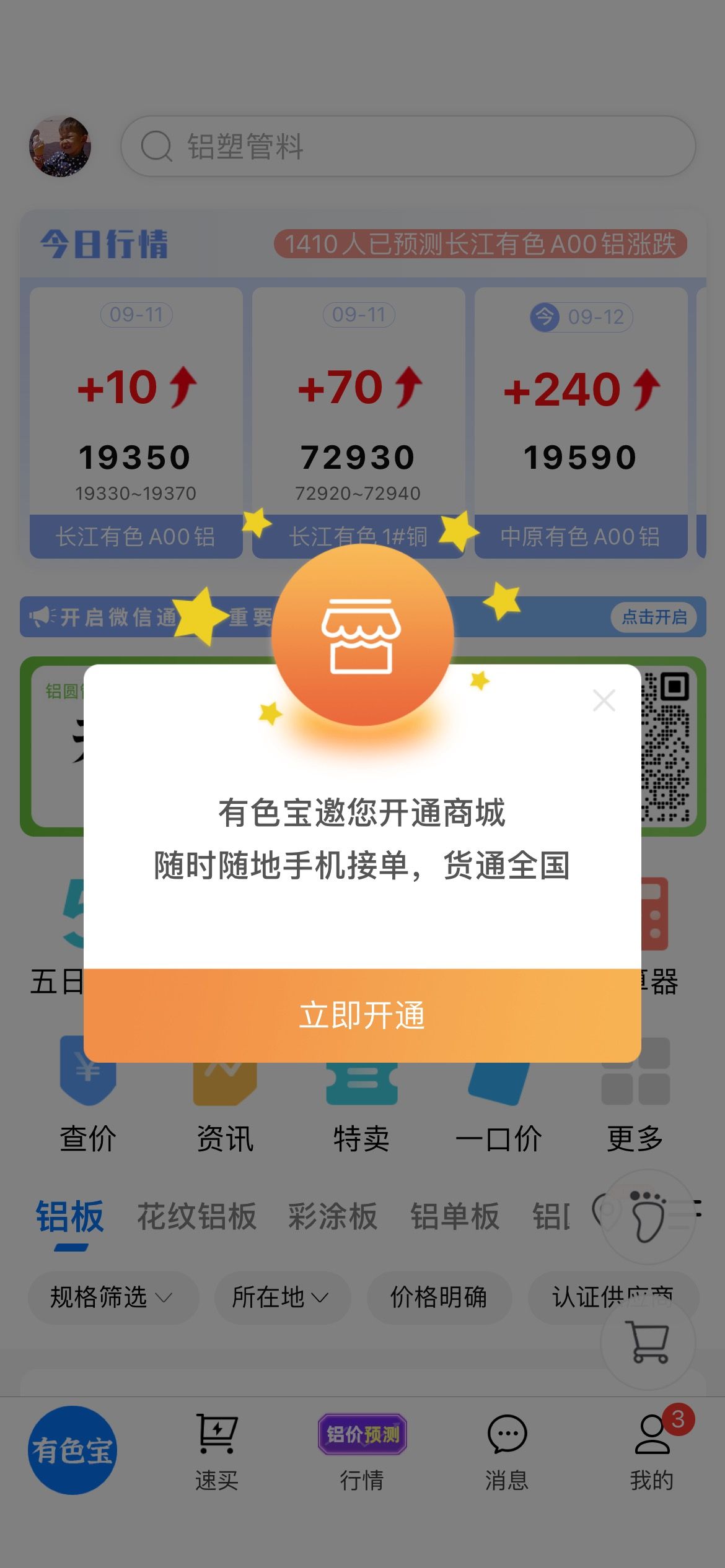Switch to the 速买 tab
725x1568 pixels.
(x=217, y=1452)
